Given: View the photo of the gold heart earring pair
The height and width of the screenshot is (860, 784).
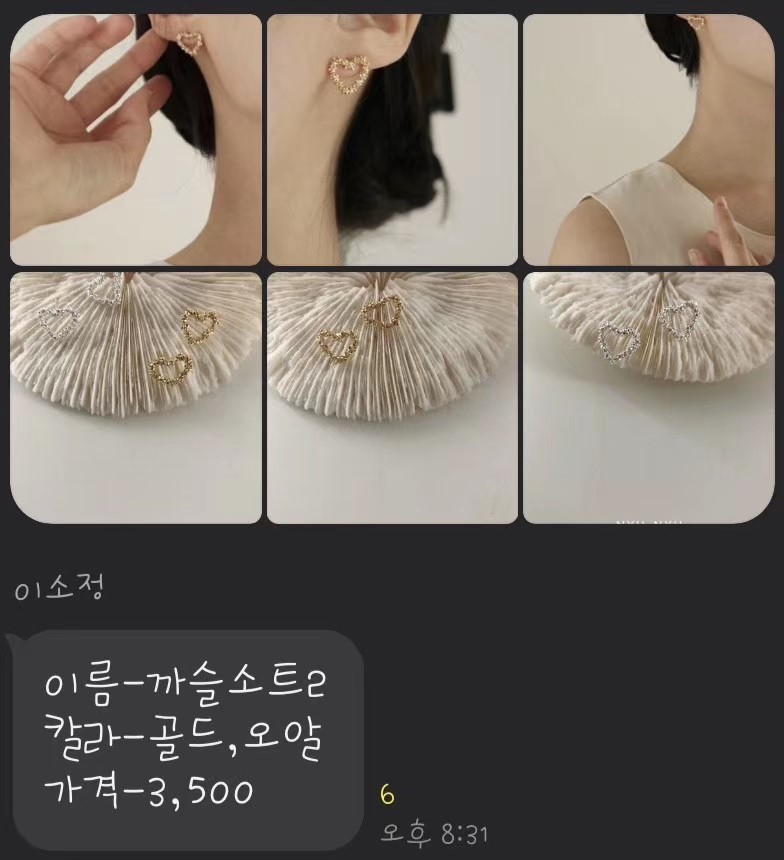Looking at the screenshot, I should click(x=392, y=397).
